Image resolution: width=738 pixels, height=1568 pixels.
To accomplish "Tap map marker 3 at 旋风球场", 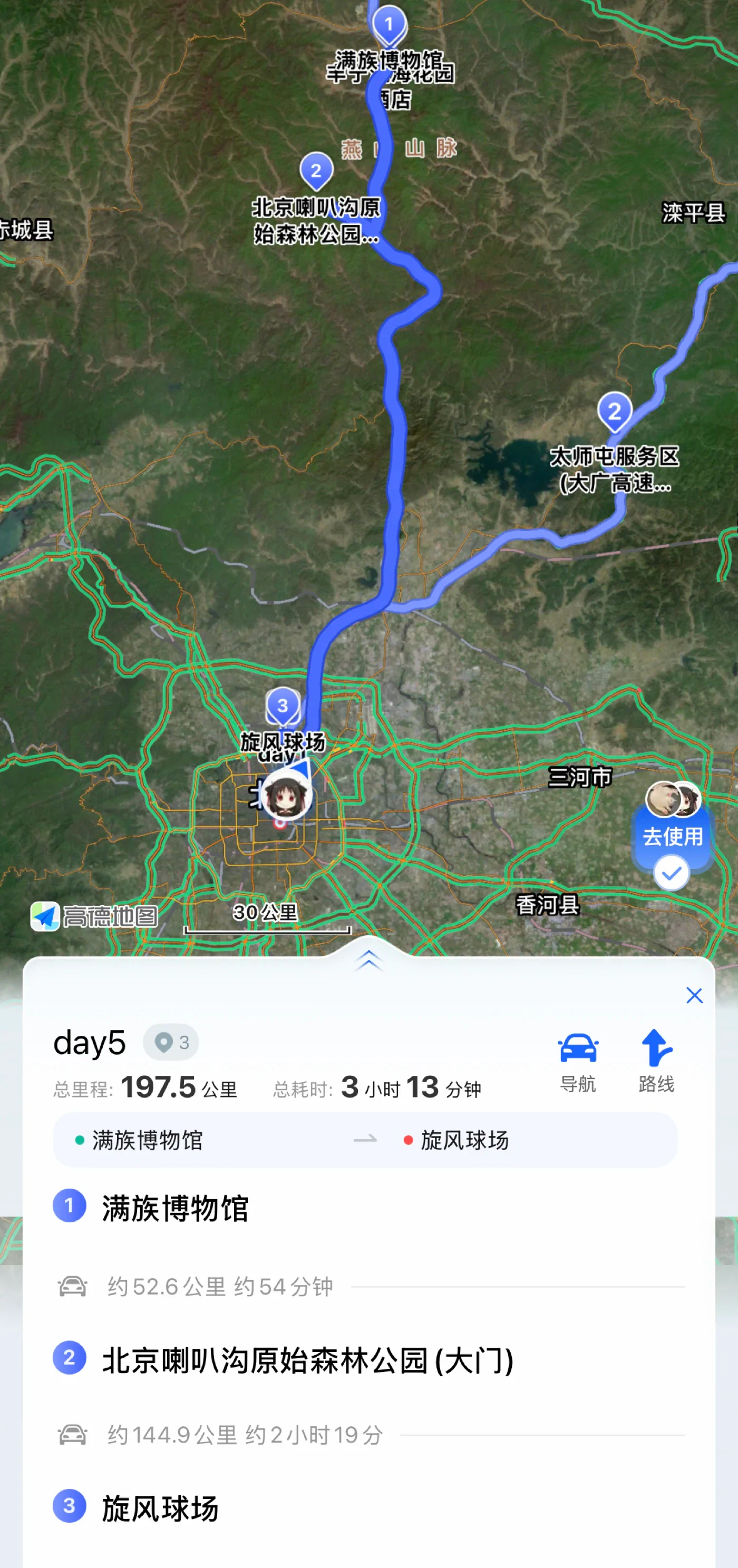I will tap(283, 705).
